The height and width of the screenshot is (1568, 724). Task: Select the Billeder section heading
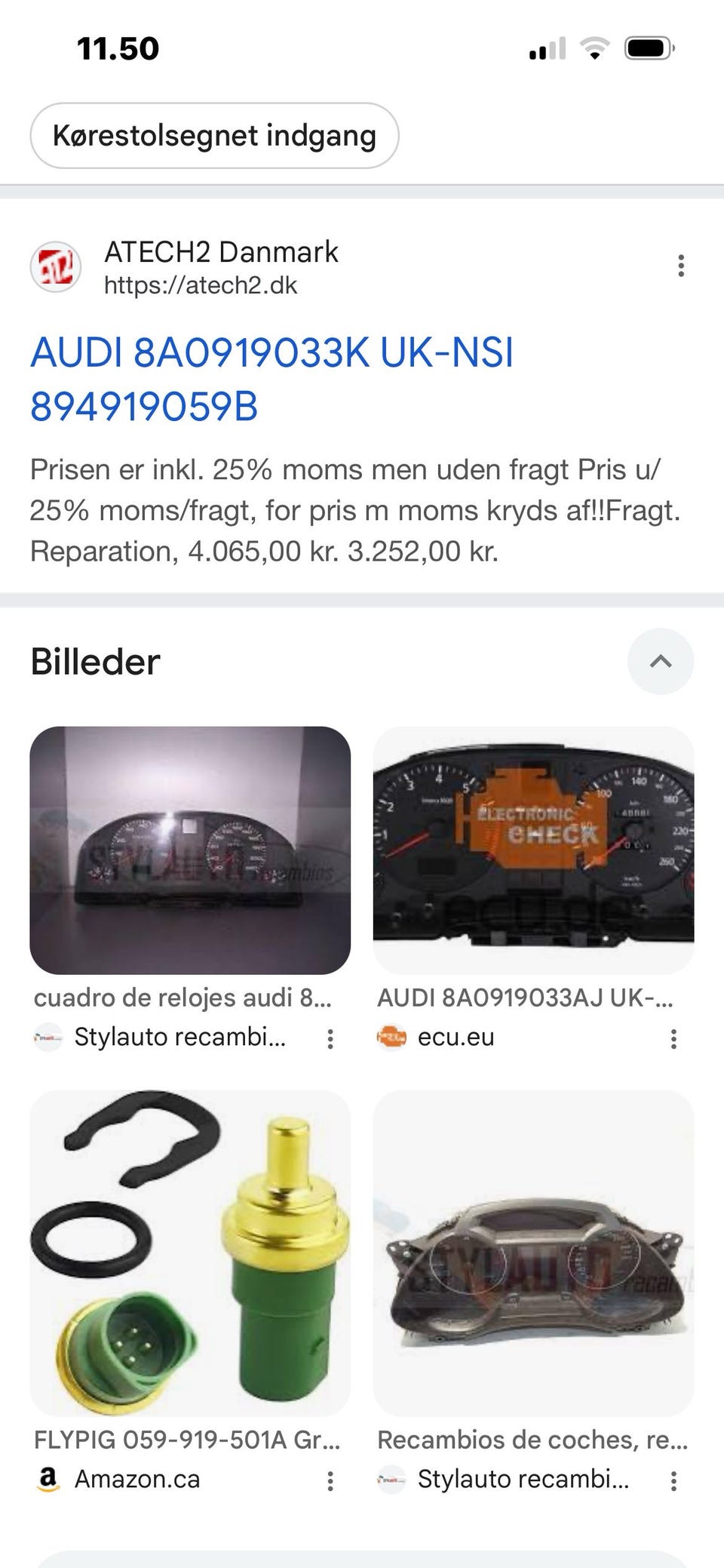click(96, 661)
